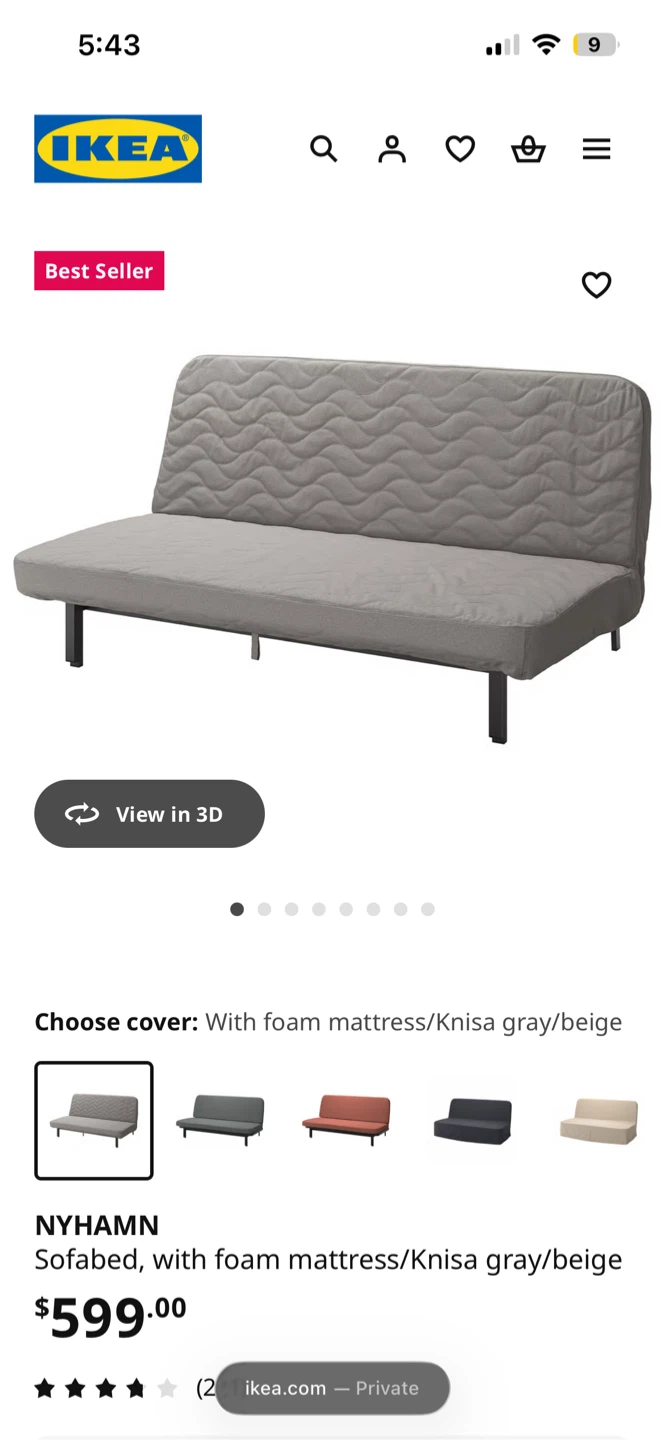The width and height of the screenshot is (665, 1440).
Task: Jump to the second image dot
Action: [x=264, y=909]
